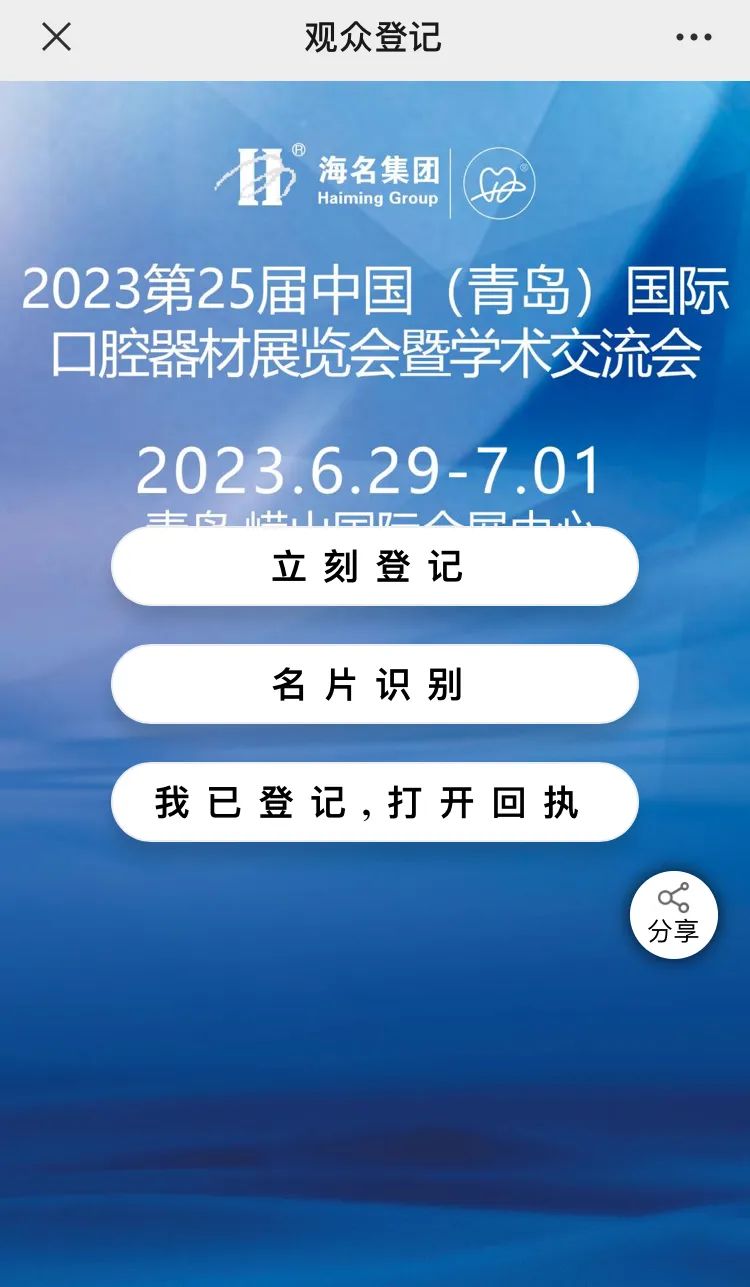Tap the 立刻登记 button
This screenshot has height=1287, width=750.
374,567
